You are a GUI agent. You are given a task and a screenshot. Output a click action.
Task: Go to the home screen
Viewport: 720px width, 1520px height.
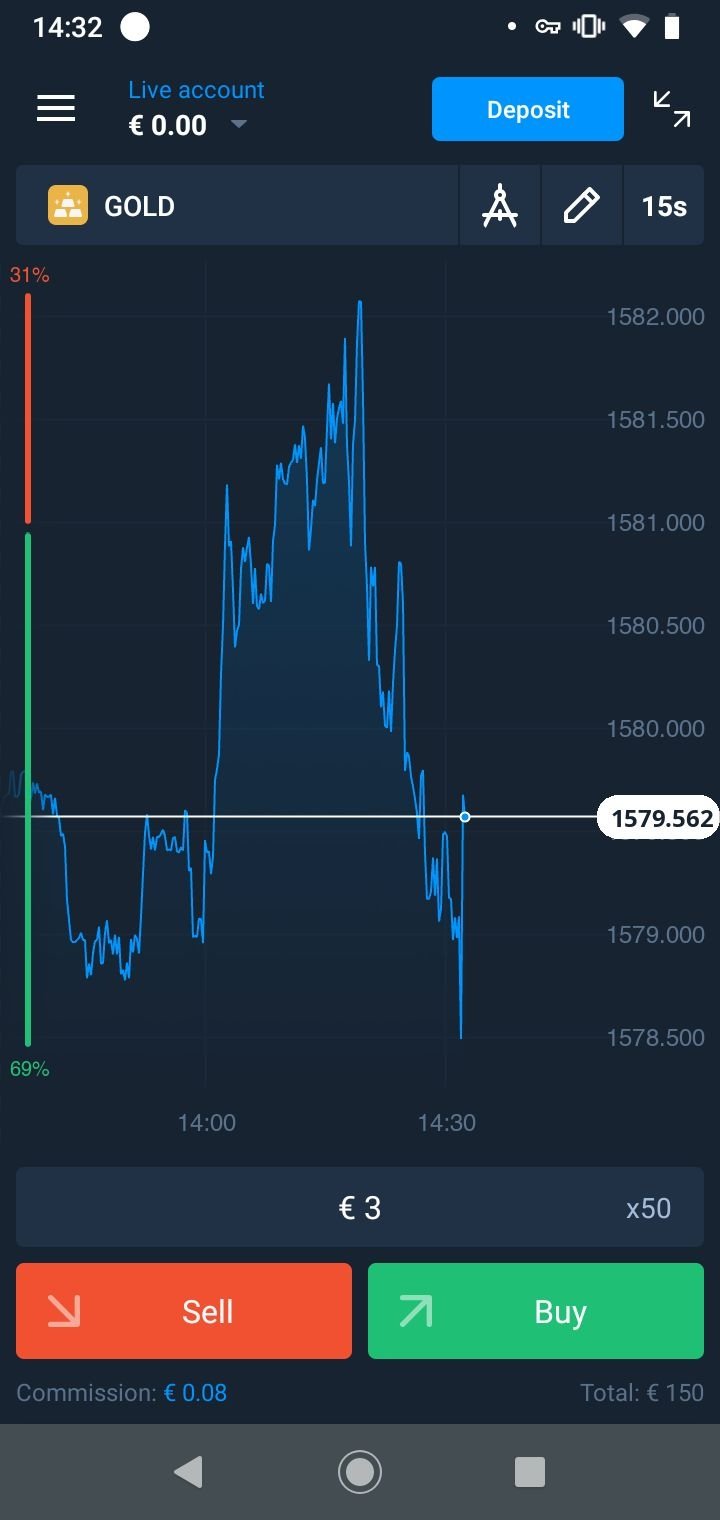(x=360, y=1471)
